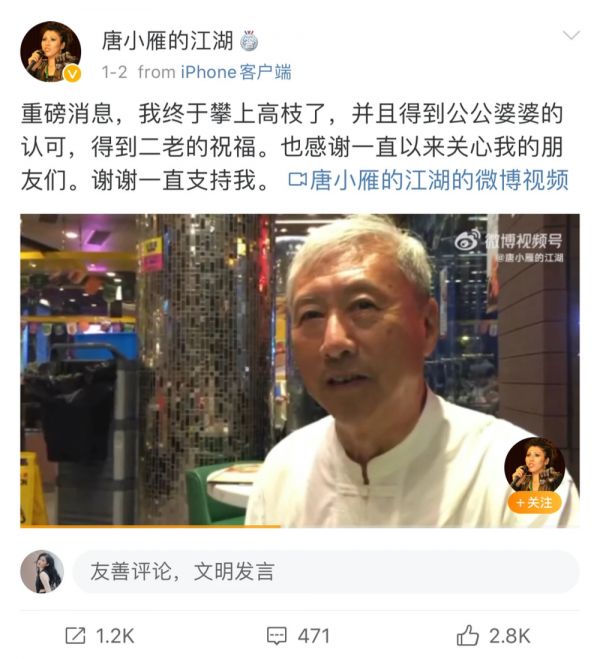Open the 唐小雁的江湖的微博视频 link

pos(428,180)
